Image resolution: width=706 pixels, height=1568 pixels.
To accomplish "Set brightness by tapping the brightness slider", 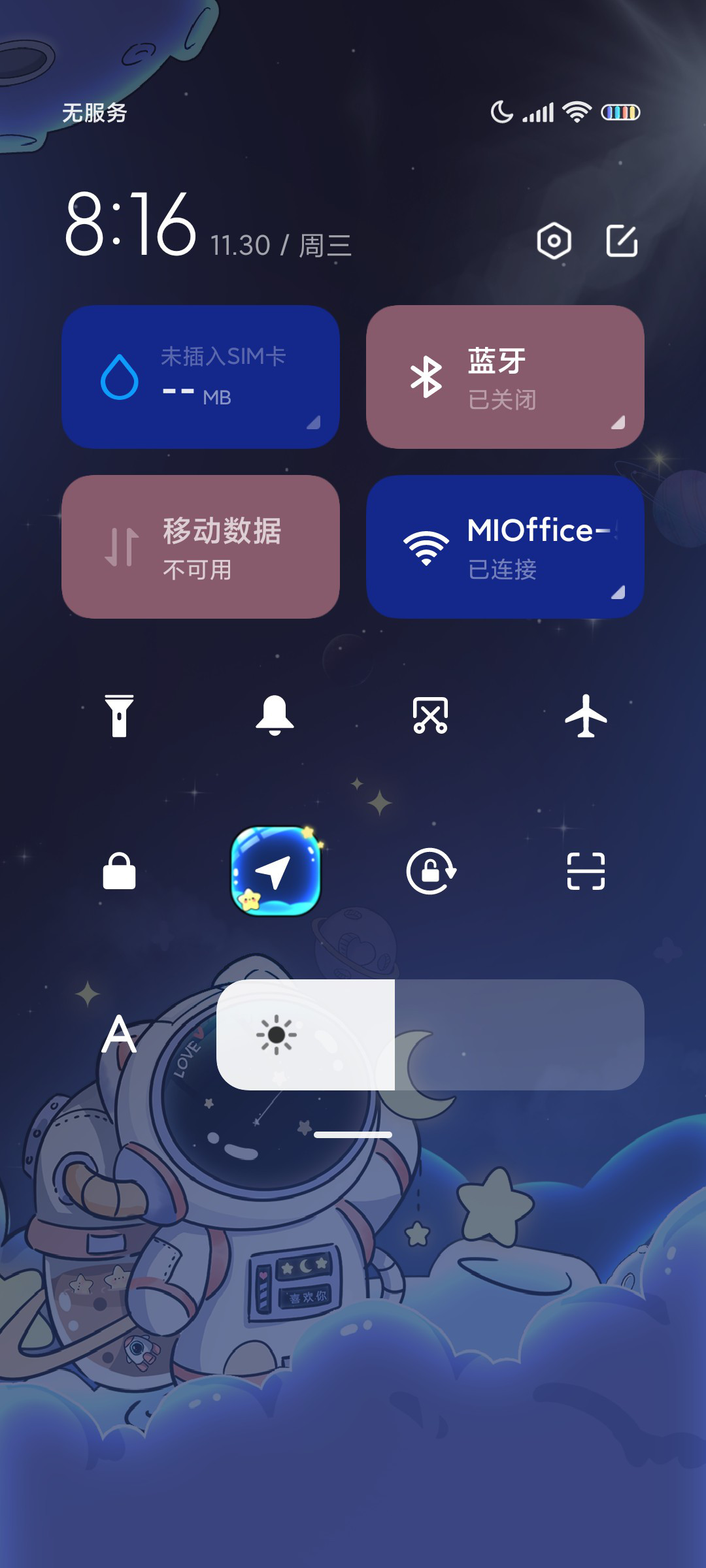I will [x=430, y=1035].
